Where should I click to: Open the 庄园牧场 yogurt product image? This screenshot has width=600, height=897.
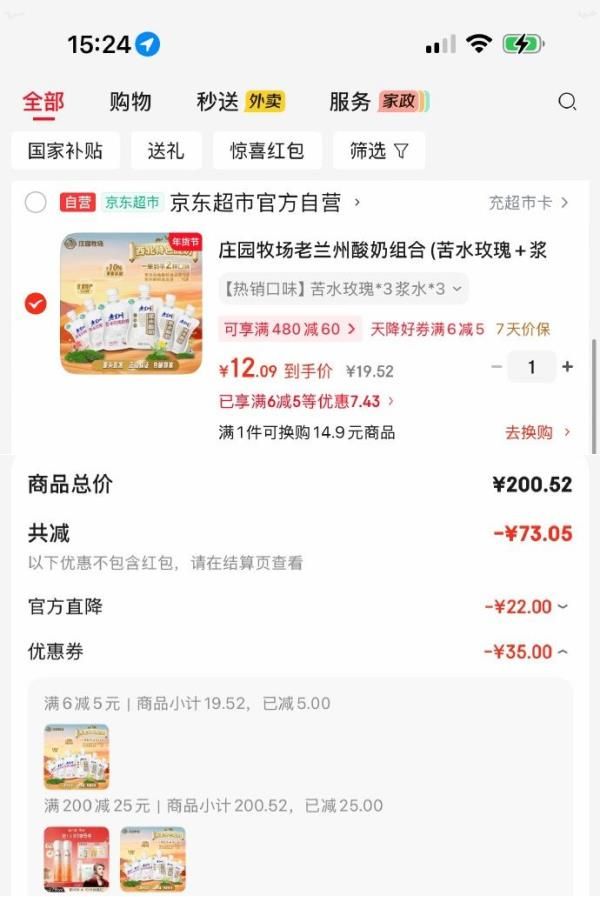131,303
